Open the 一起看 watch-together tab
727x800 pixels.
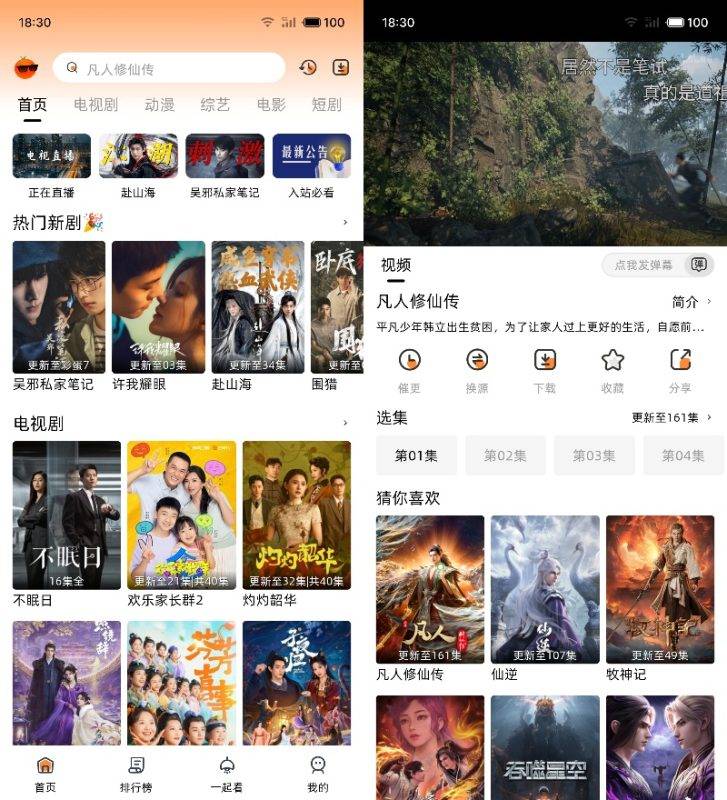coord(227,773)
